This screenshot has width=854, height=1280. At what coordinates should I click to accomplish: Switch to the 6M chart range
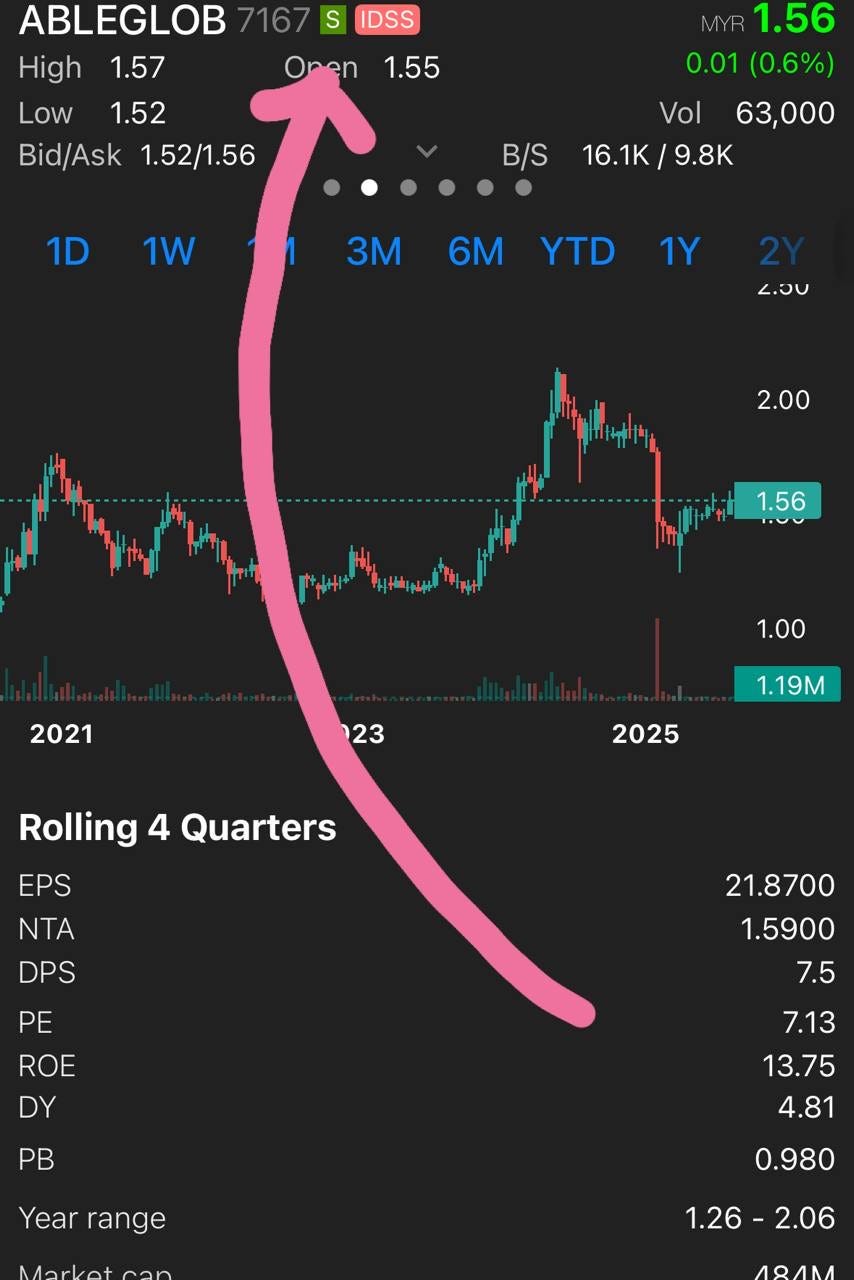click(x=476, y=252)
